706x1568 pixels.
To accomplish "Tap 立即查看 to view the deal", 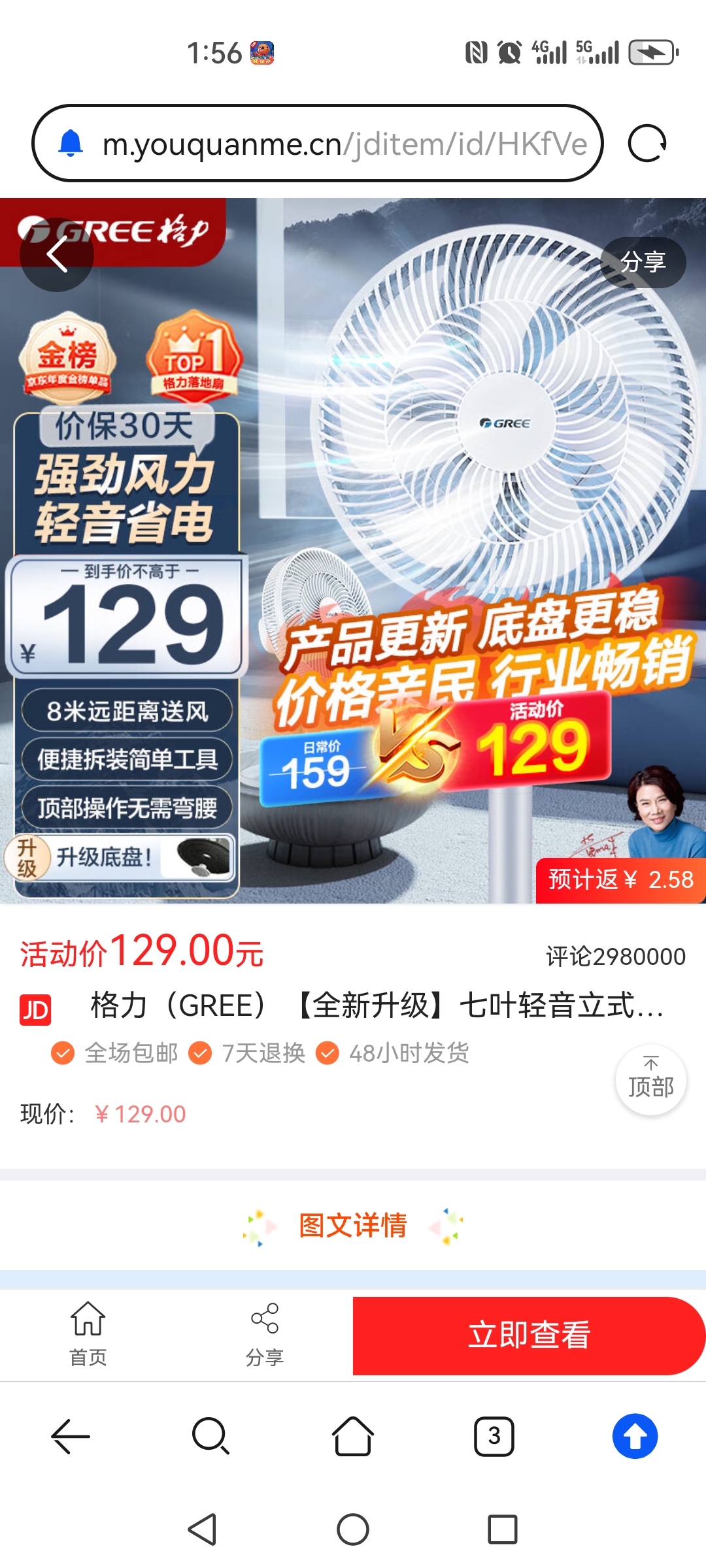I will pyautogui.click(x=528, y=1335).
